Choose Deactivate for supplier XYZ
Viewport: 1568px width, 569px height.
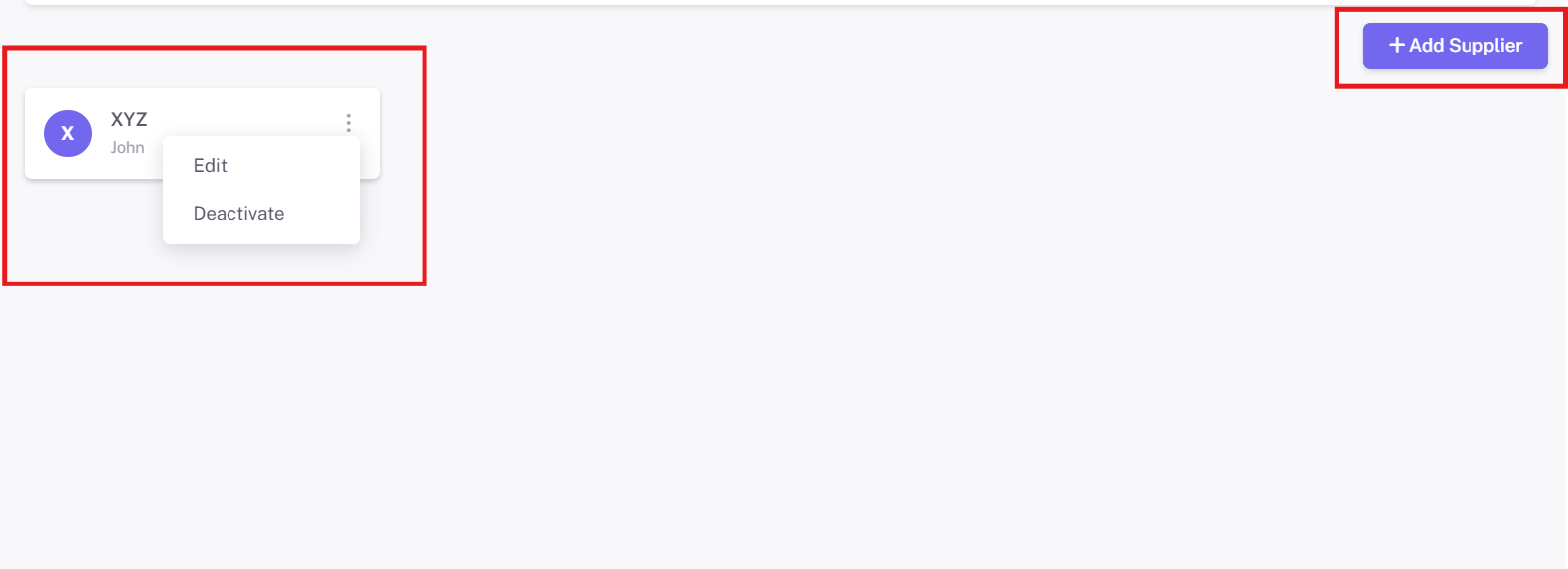(239, 214)
